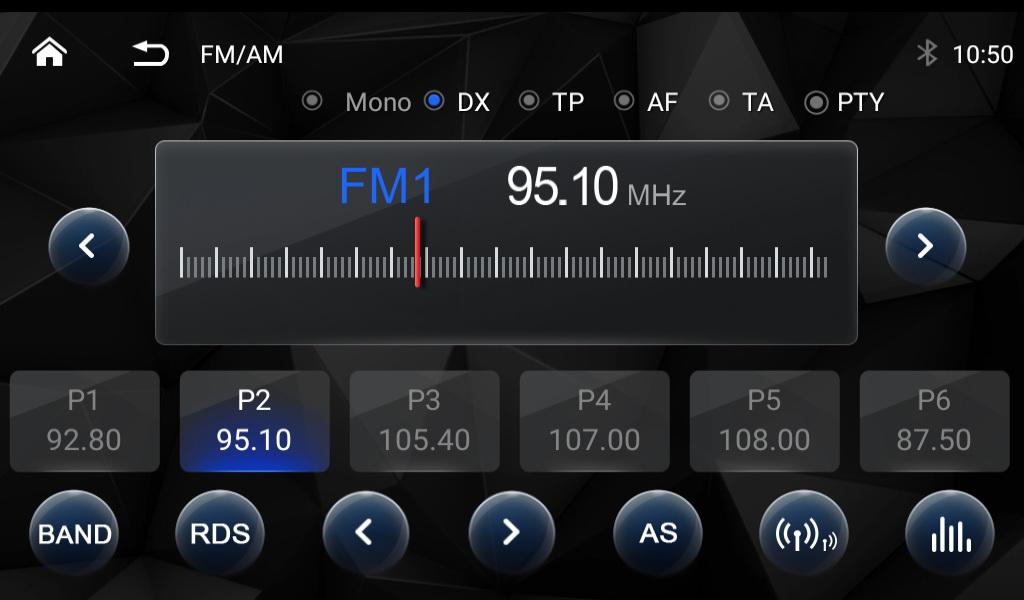
Task: Tune down with the arrow left of the dial
Action: pos(88,246)
